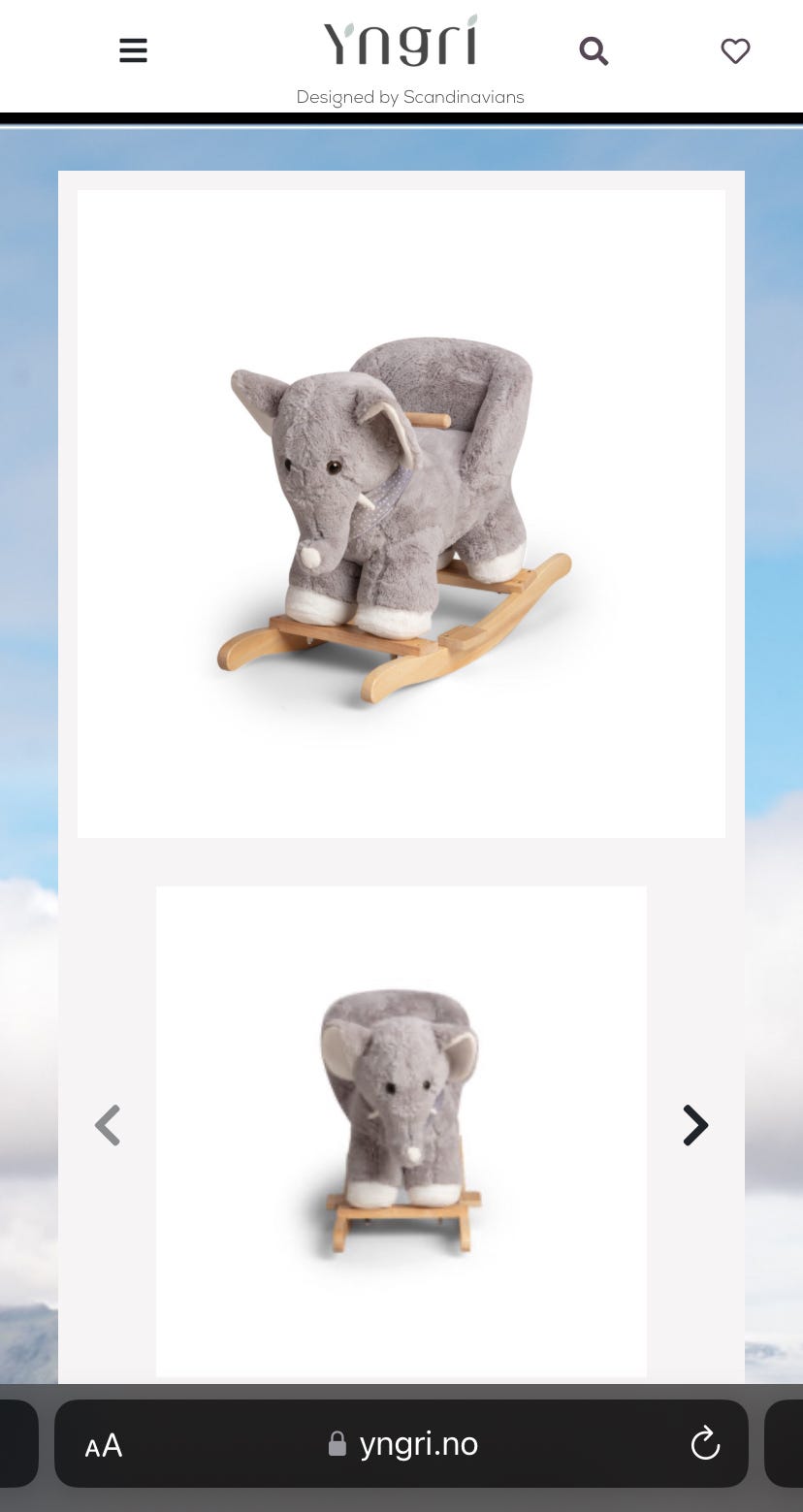Enlarge the main rocking elephant image
Screen dimensions: 803x1512
[x=401, y=513]
